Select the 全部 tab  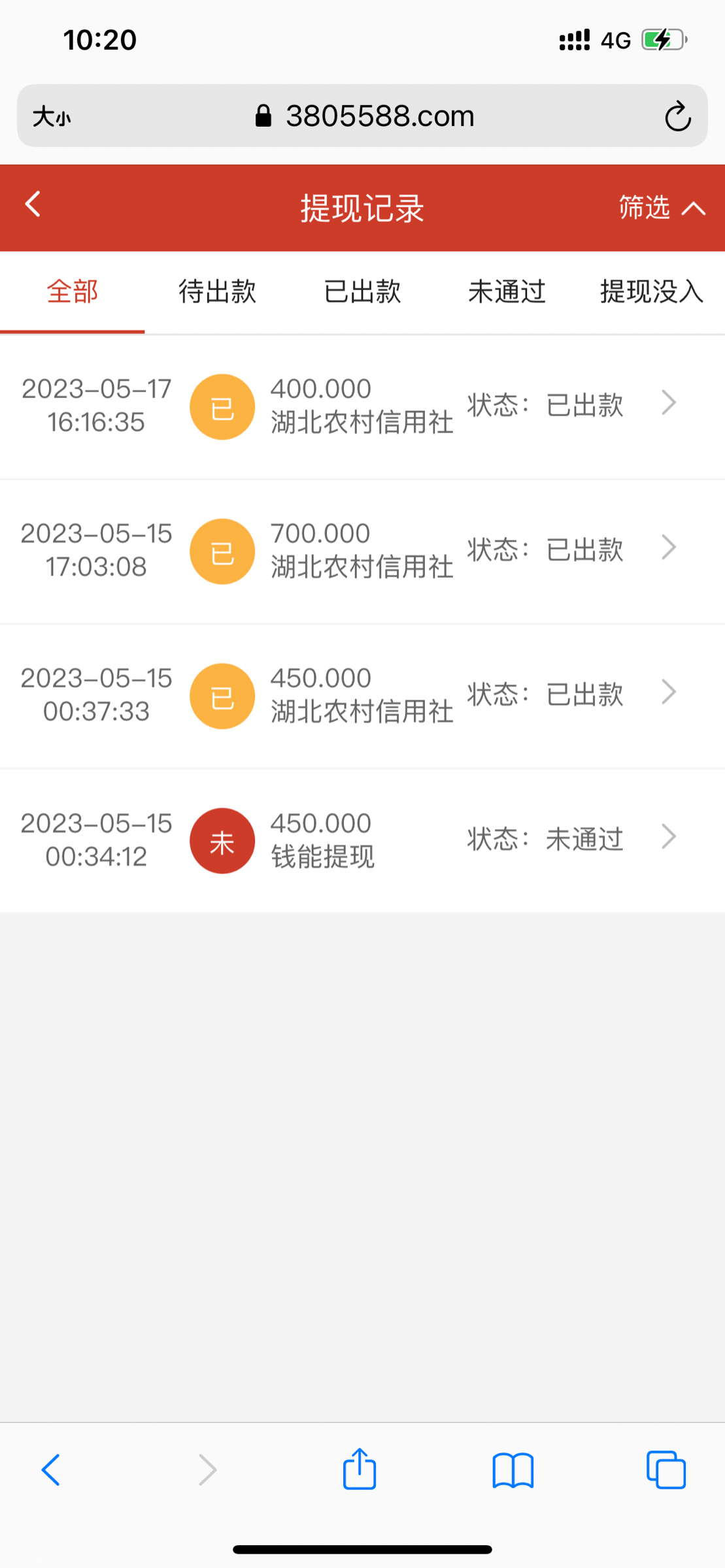pos(72,291)
